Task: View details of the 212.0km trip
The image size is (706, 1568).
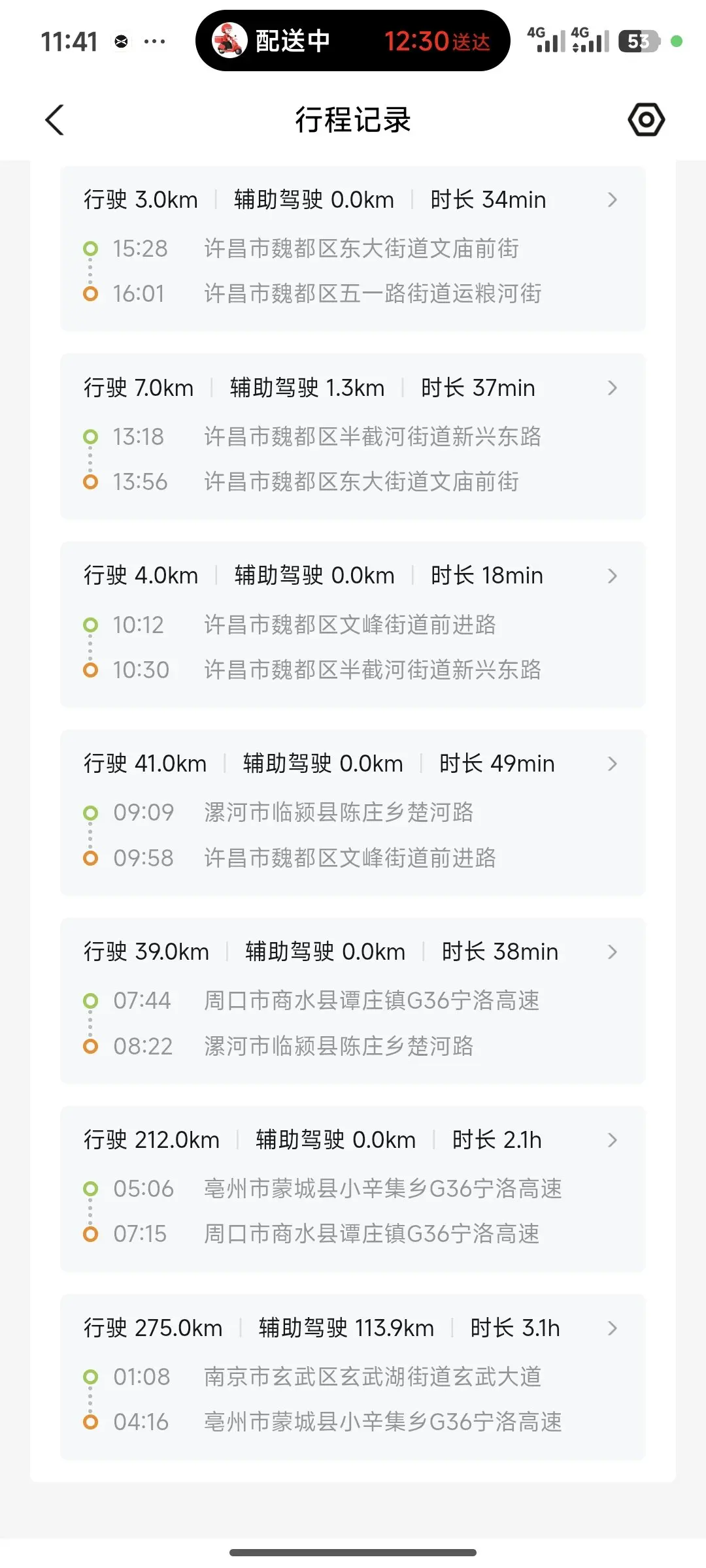Action: pos(352,1189)
